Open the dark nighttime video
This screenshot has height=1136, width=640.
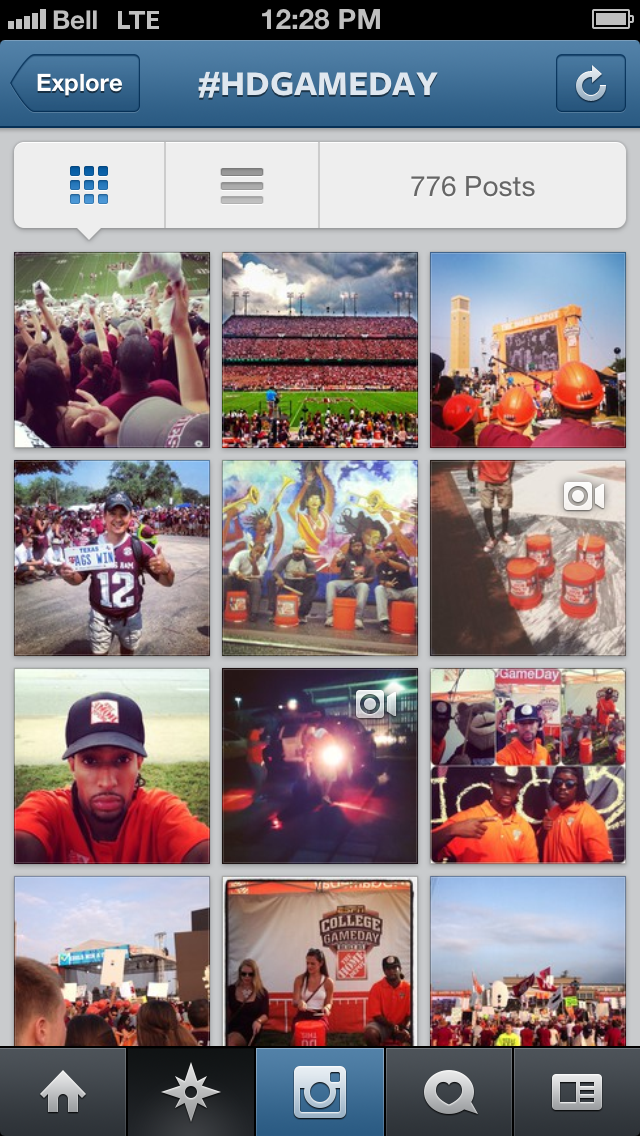[320, 766]
